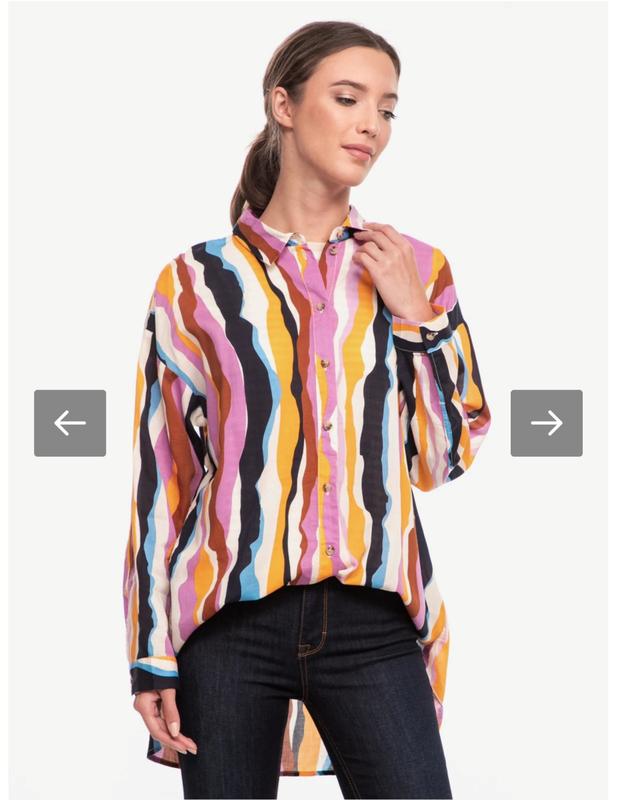The width and height of the screenshot is (617, 800).
Task: Advance to the next product image
Action: tap(546, 423)
